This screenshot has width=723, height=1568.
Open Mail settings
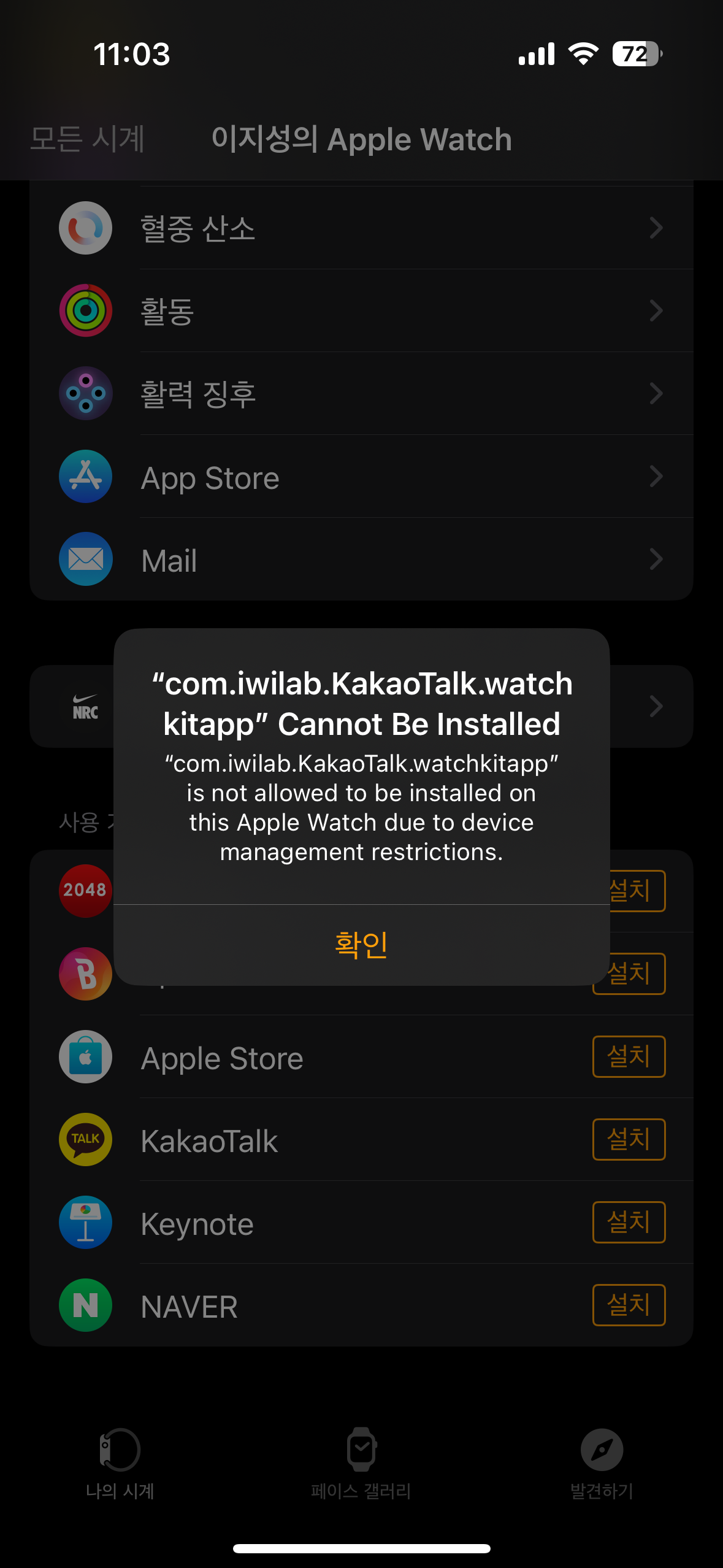(361, 560)
